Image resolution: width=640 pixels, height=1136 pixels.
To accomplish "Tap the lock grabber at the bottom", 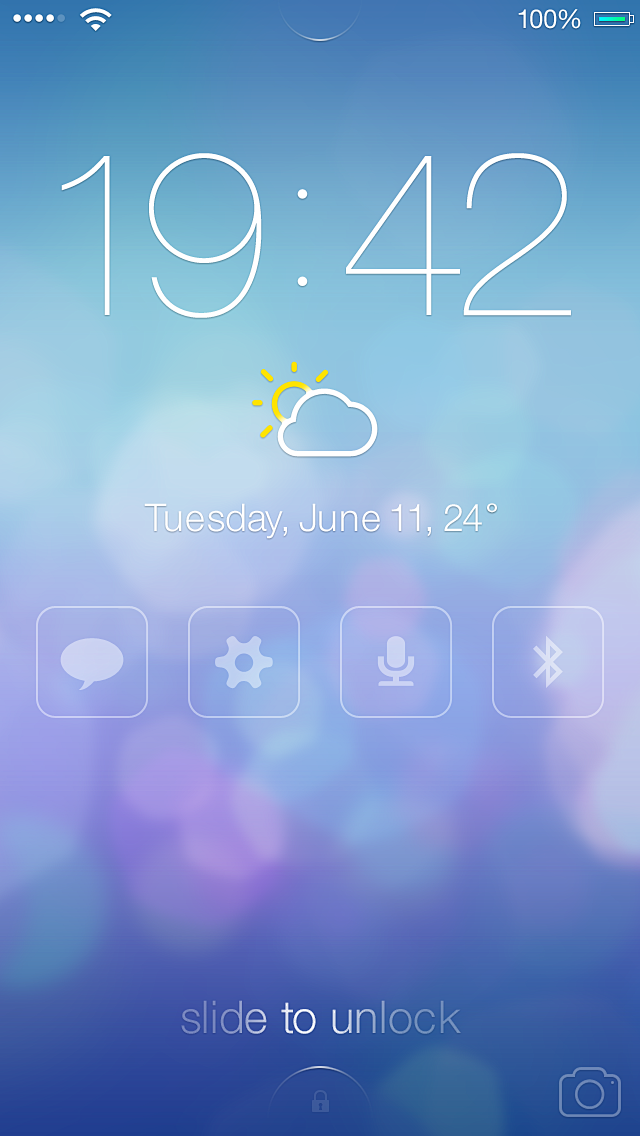I will [x=320, y=1101].
